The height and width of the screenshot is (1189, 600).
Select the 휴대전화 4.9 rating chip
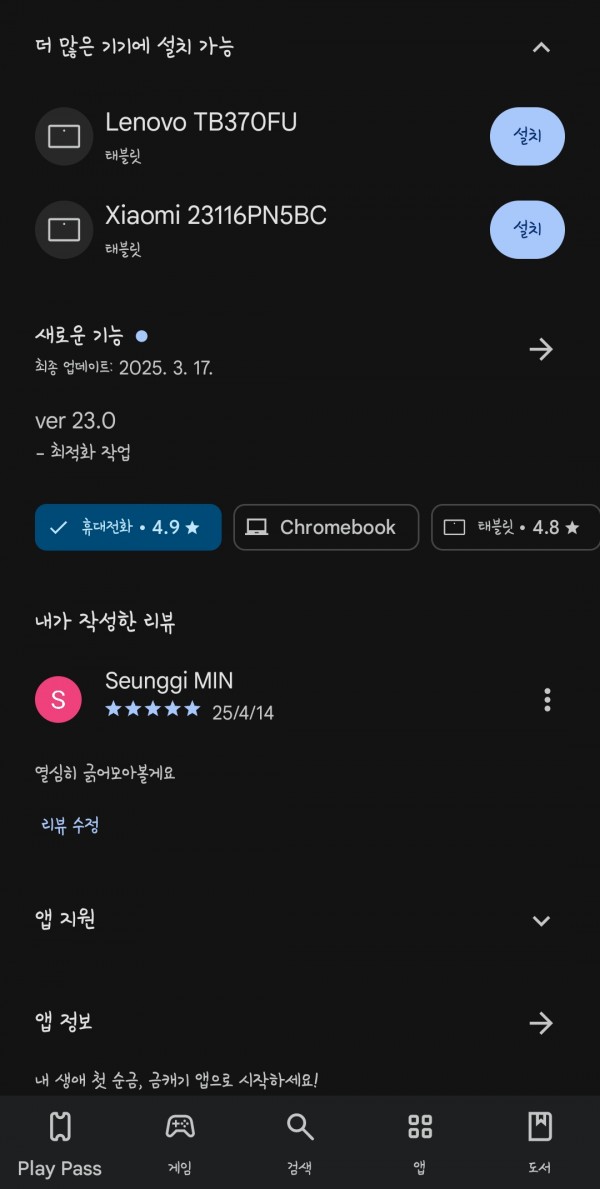click(x=128, y=527)
